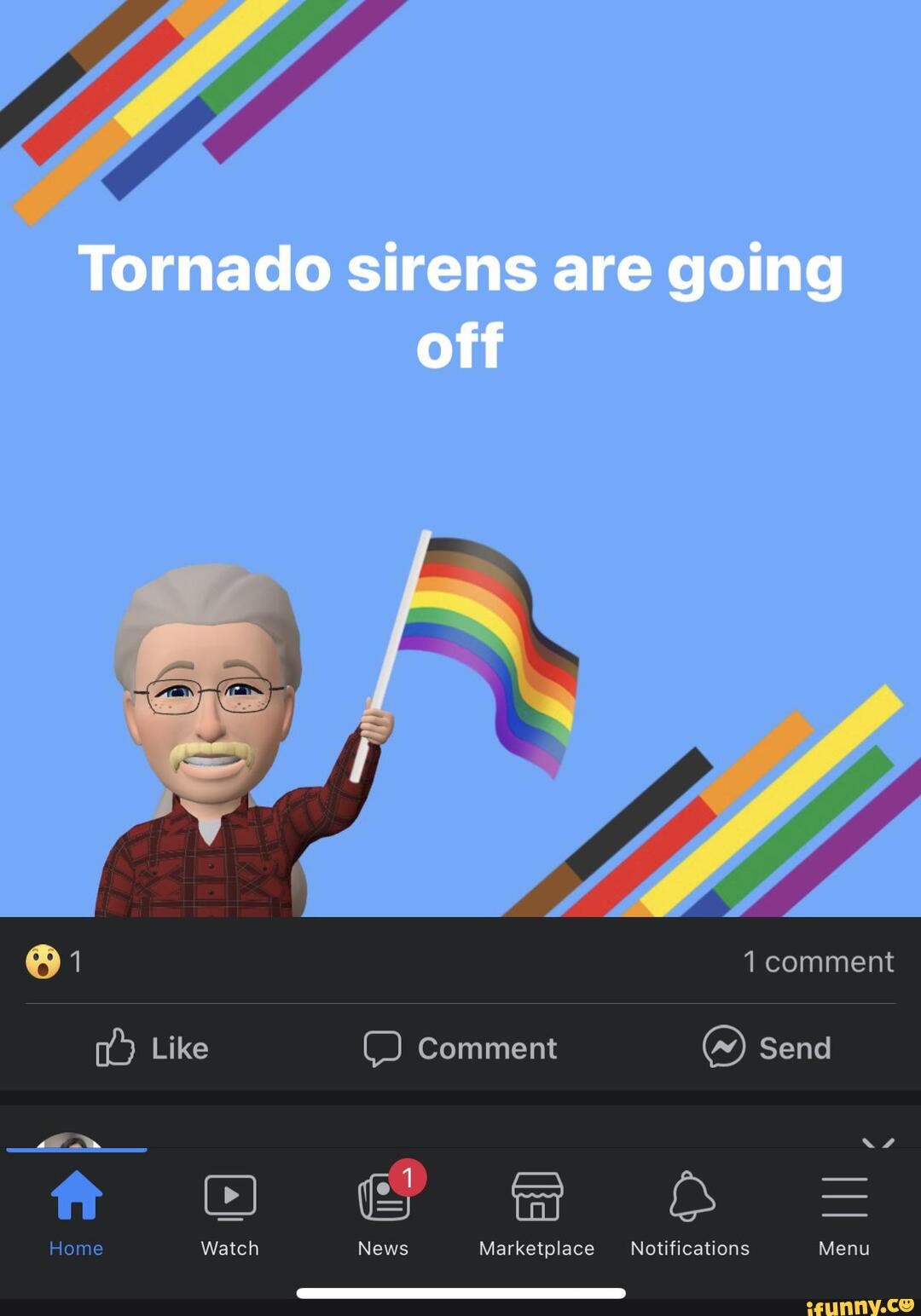921x1316 pixels.
Task: Switch to the Watch tab
Action: pyautogui.click(x=229, y=1215)
